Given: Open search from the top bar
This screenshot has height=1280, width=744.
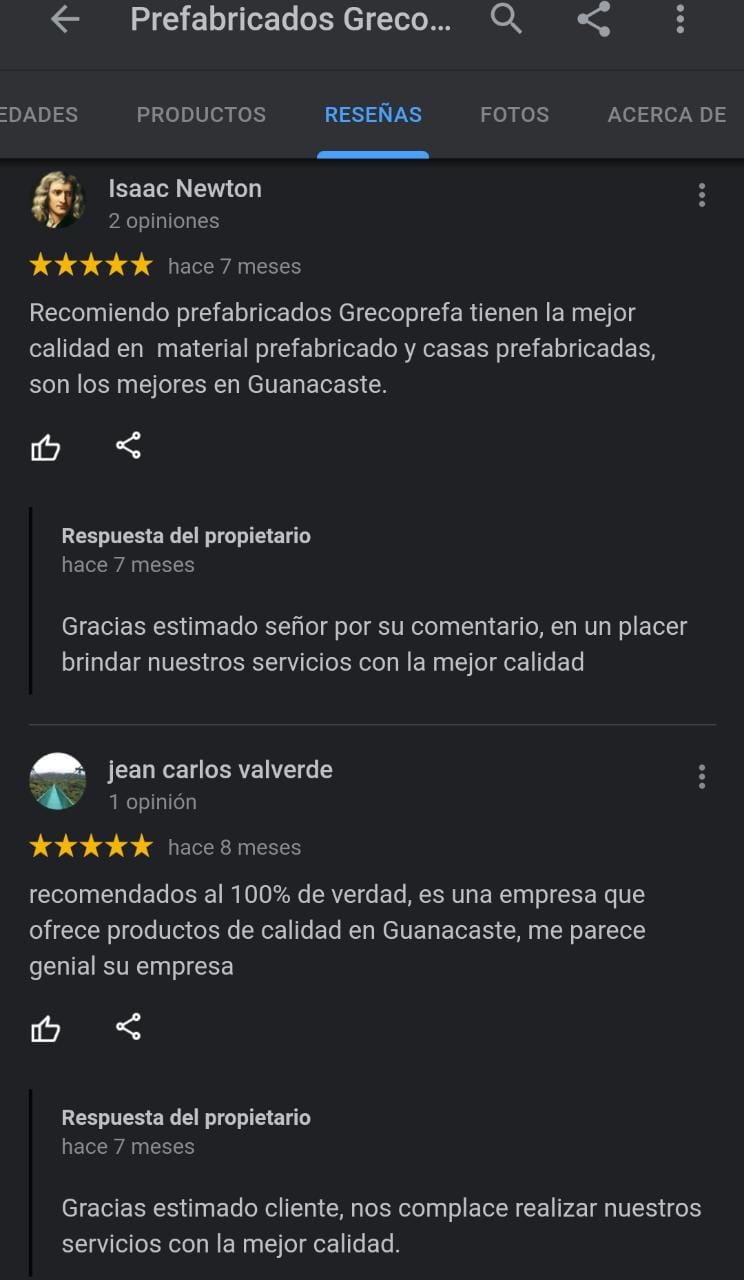Looking at the screenshot, I should click(506, 18).
